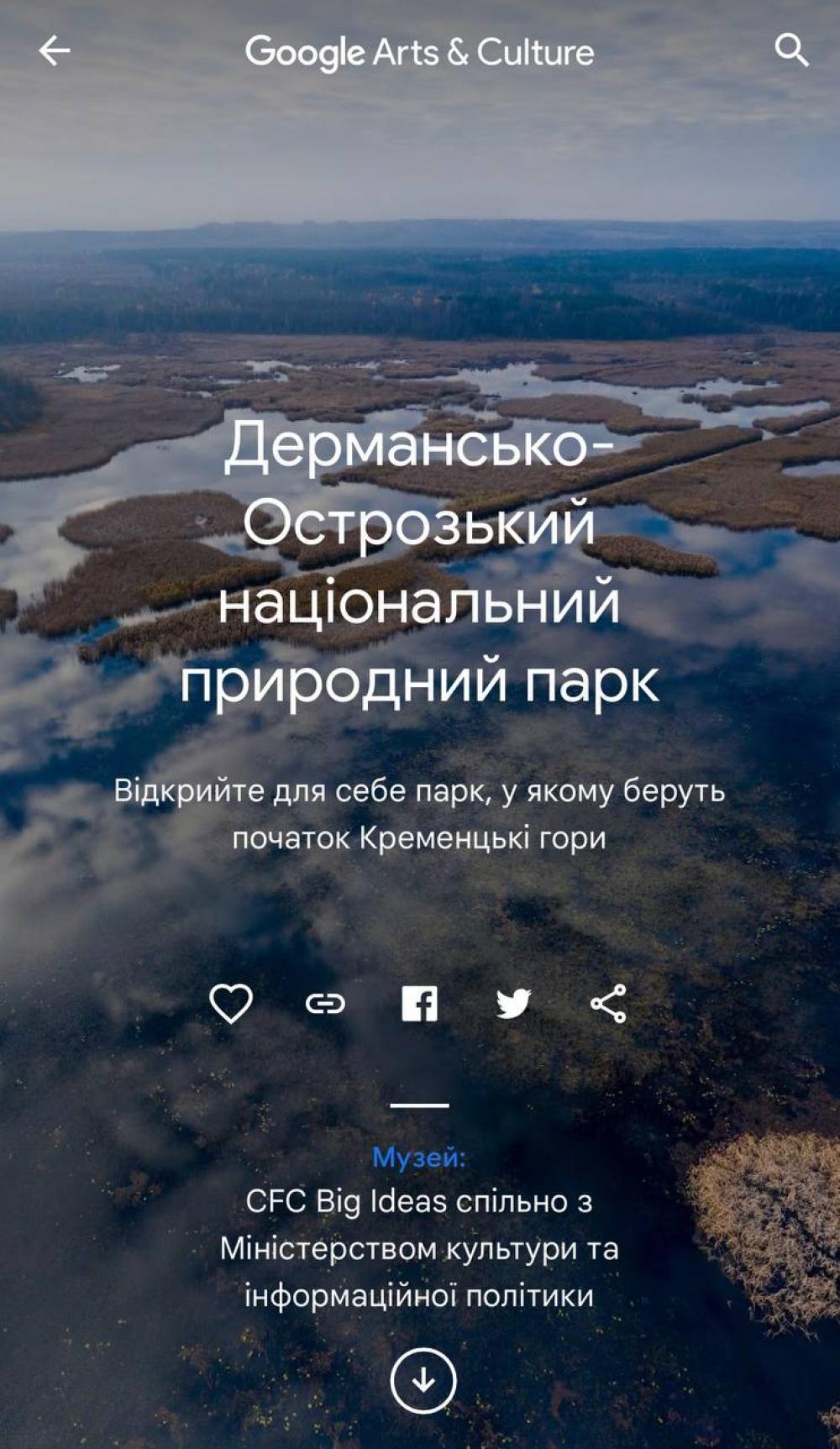Add this story to favorites with heart

coord(231,1003)
